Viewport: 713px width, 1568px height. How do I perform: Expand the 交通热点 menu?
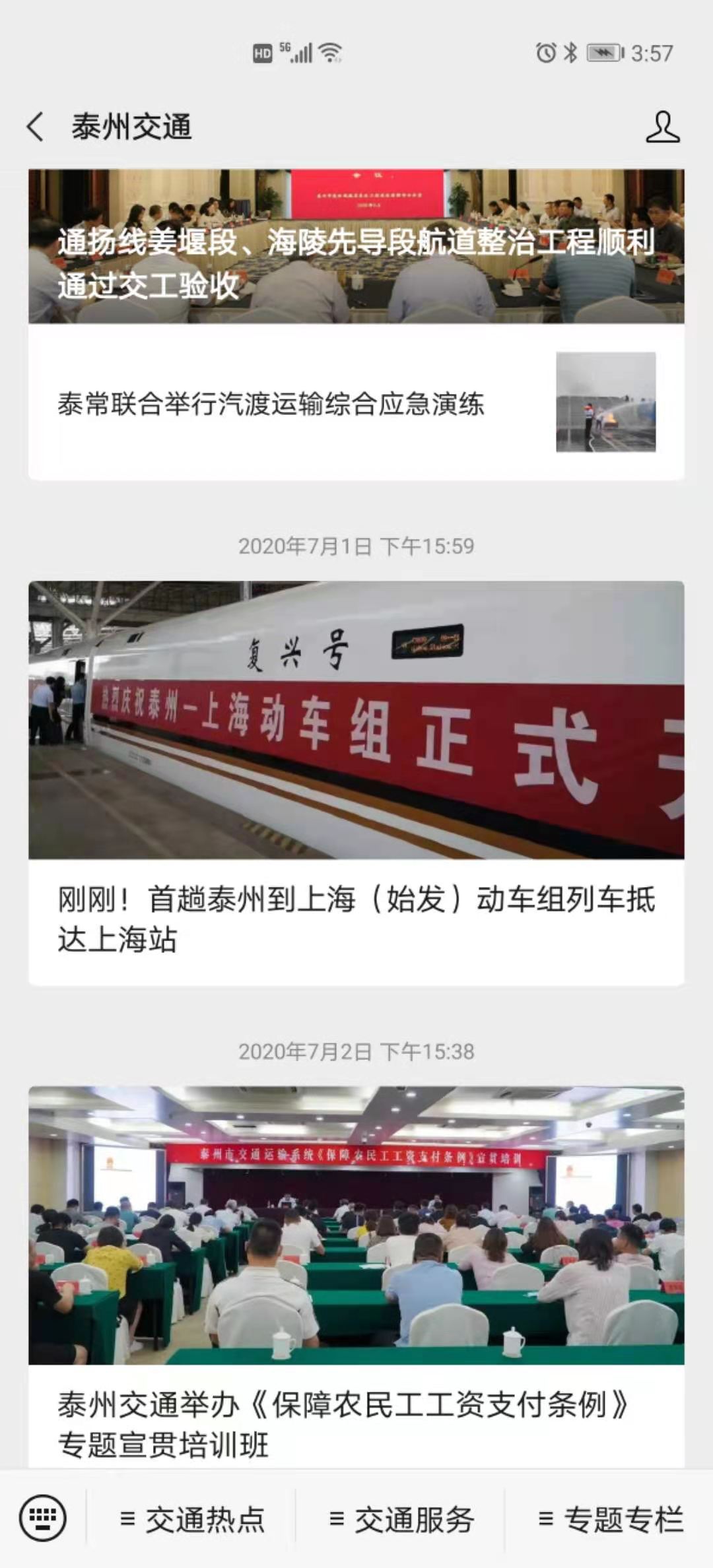(x=192, y=1520)
